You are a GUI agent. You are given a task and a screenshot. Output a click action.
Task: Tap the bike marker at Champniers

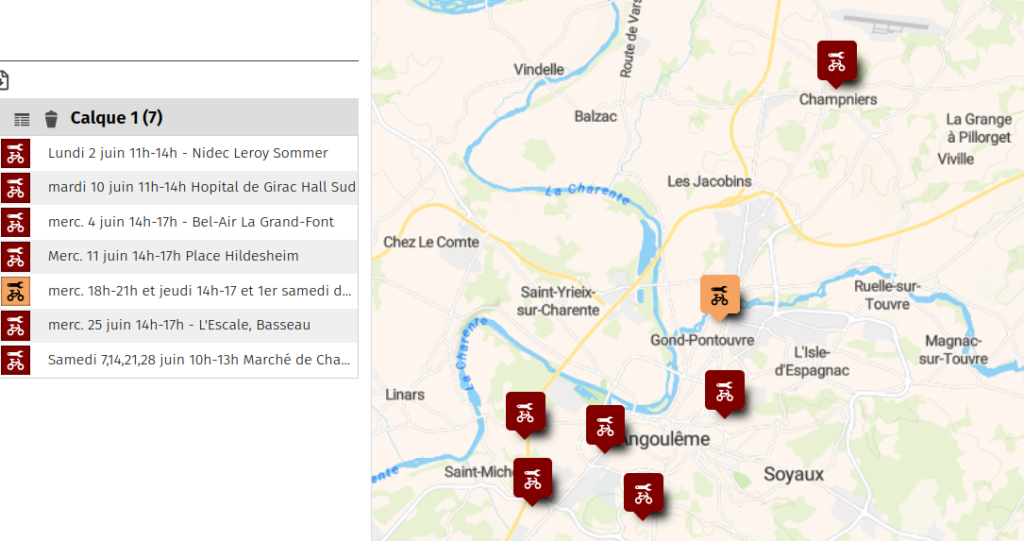click(x=837, y=61)
